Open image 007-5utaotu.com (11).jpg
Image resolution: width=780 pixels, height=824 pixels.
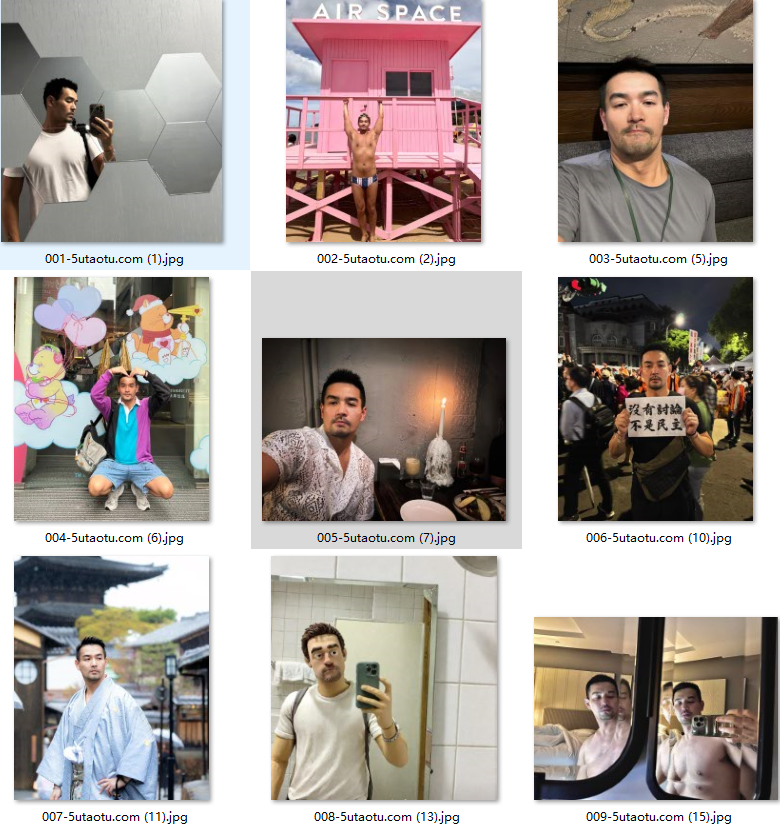point(111,678)
